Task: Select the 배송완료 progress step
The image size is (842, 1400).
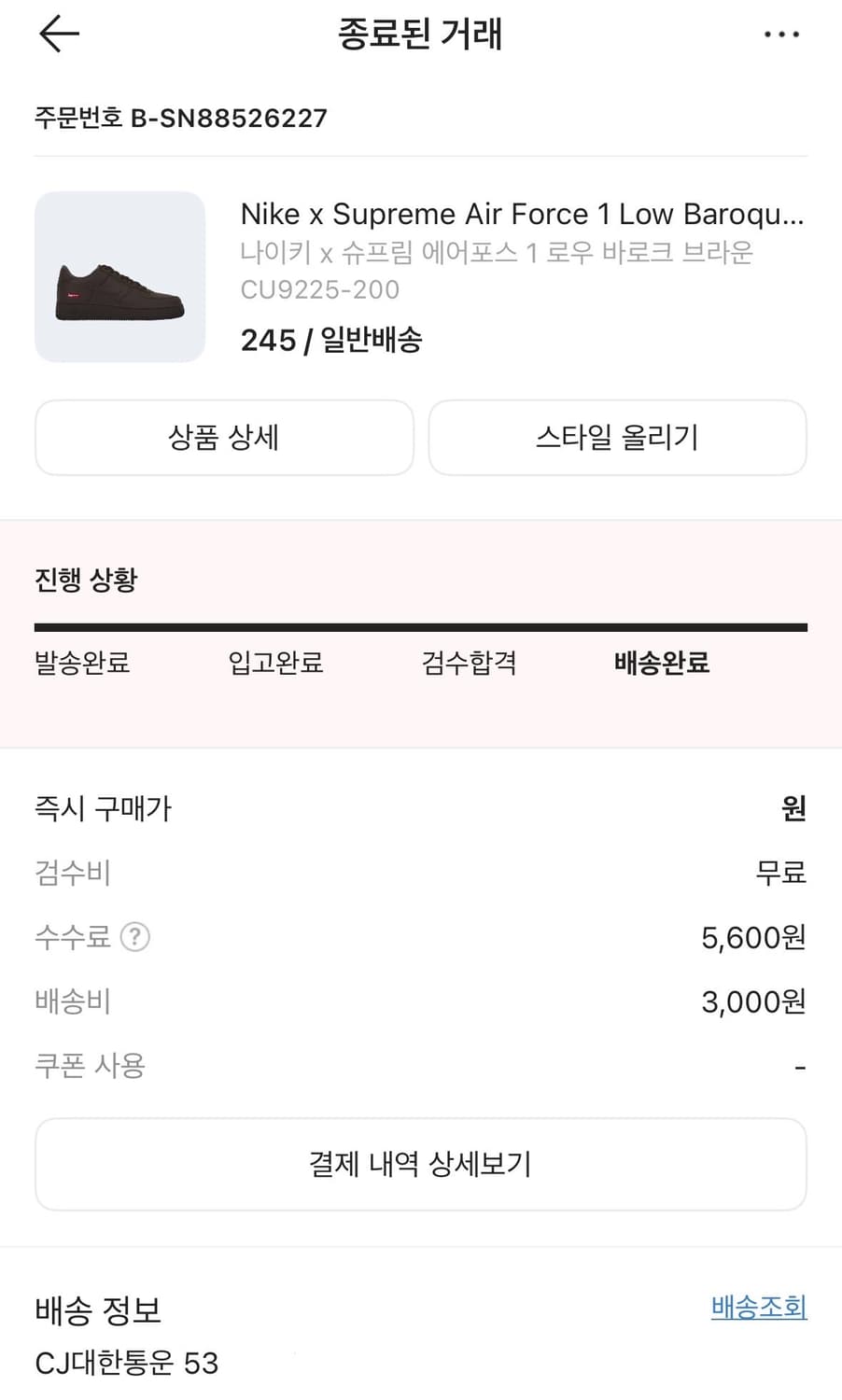Action: tap(660, 664)
